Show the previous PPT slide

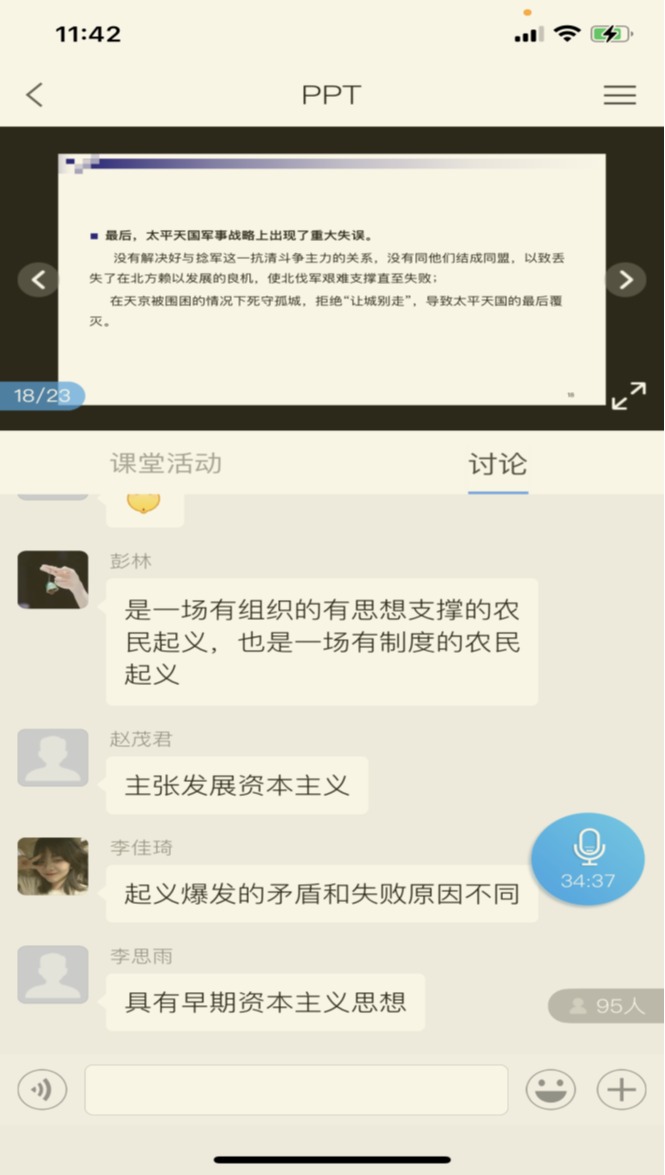click(x=39, y=280)
